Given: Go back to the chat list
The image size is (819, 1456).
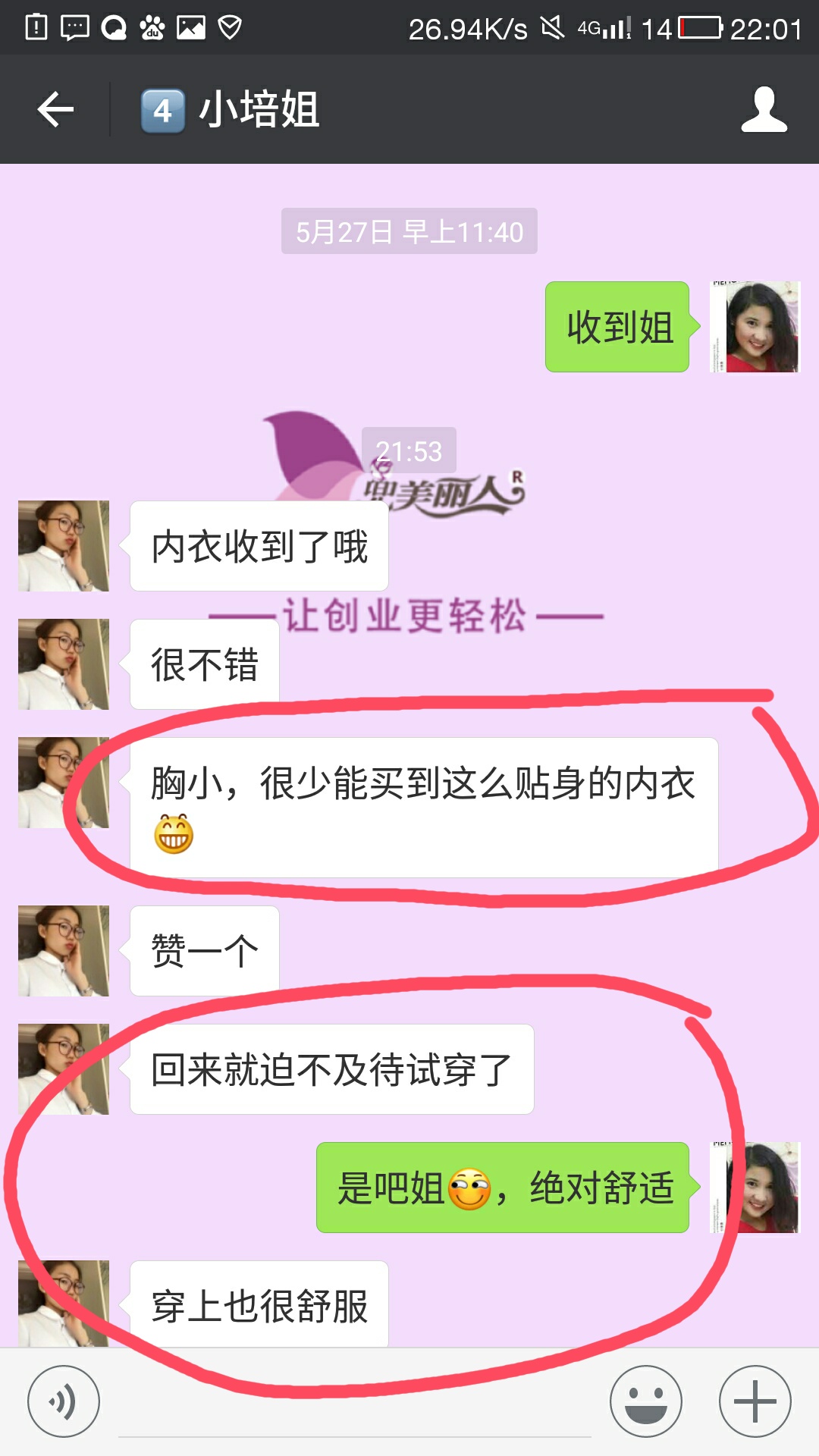Looking at the screenshot, I should (55, 110).
